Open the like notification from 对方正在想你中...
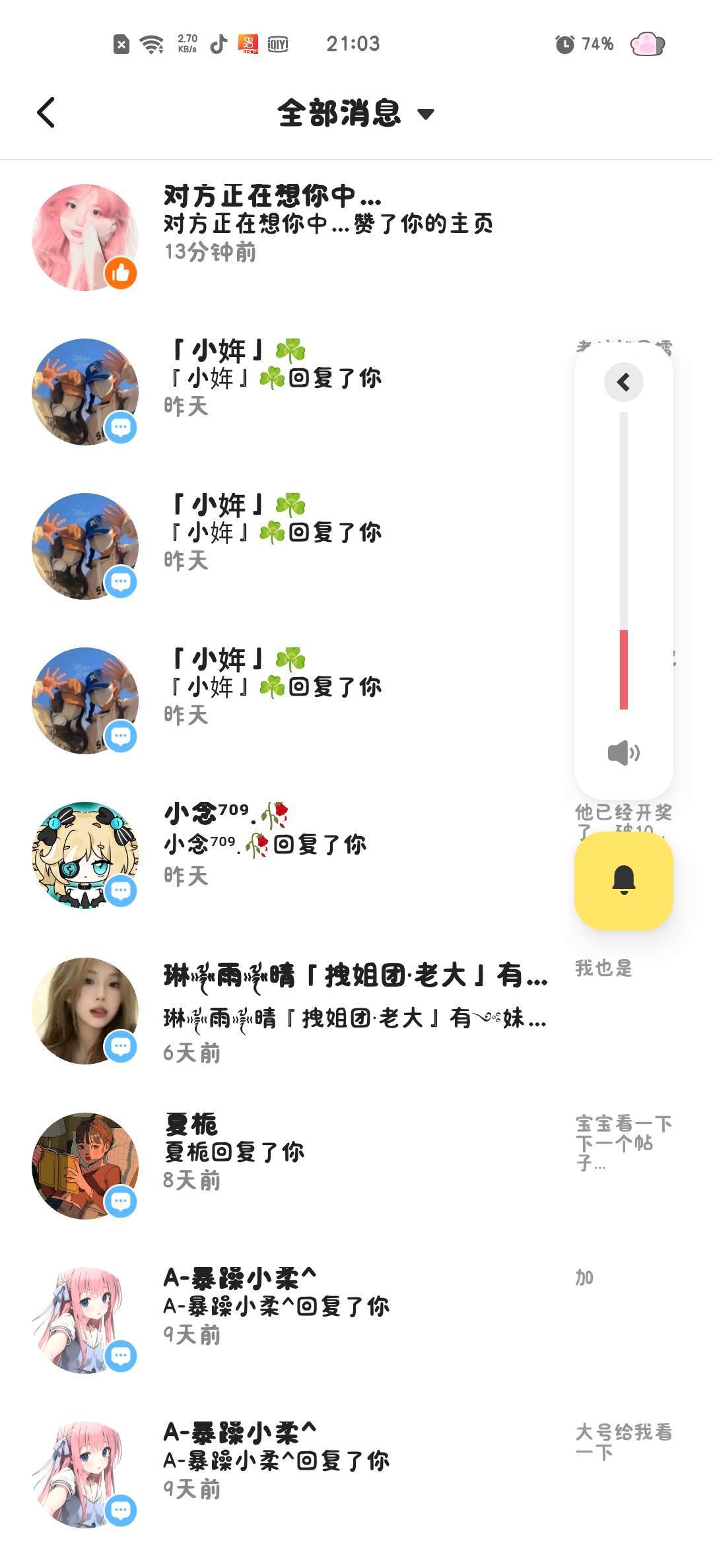This screenshot has height=1568, width=713. point(327,224)
